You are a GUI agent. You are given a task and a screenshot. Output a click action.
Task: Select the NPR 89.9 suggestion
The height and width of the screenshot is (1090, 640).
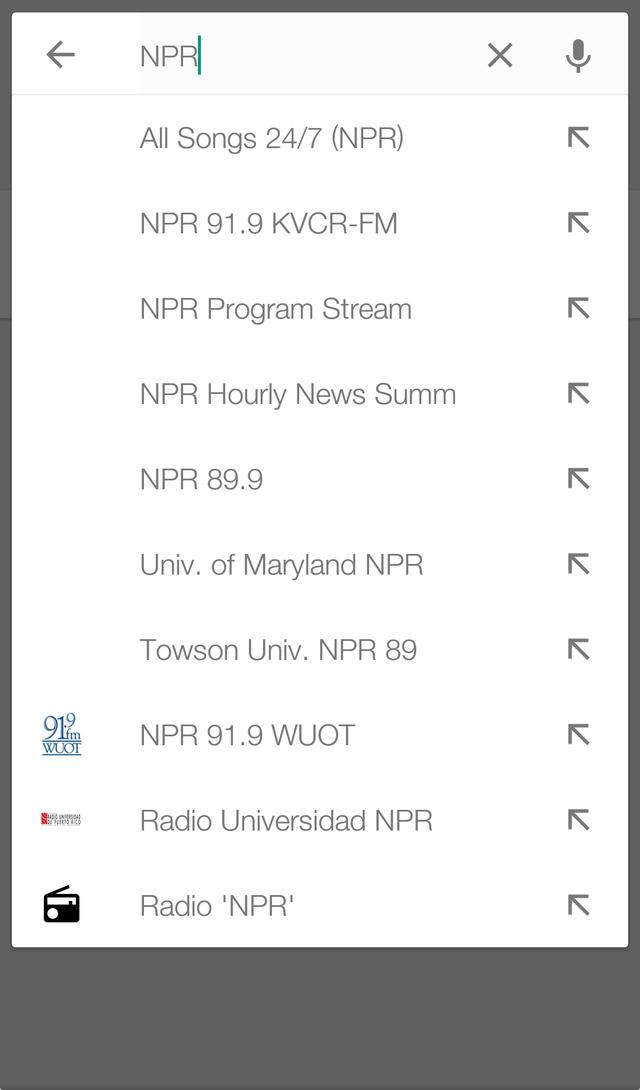[x=320, y=480]
